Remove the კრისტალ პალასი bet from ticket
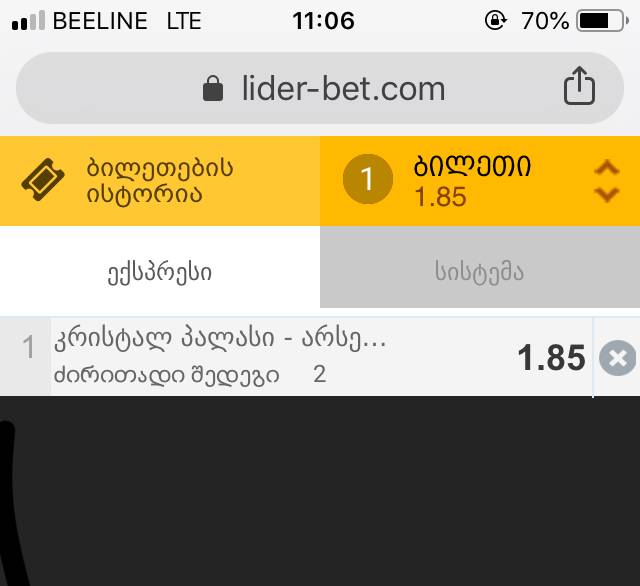 point(617,358)
